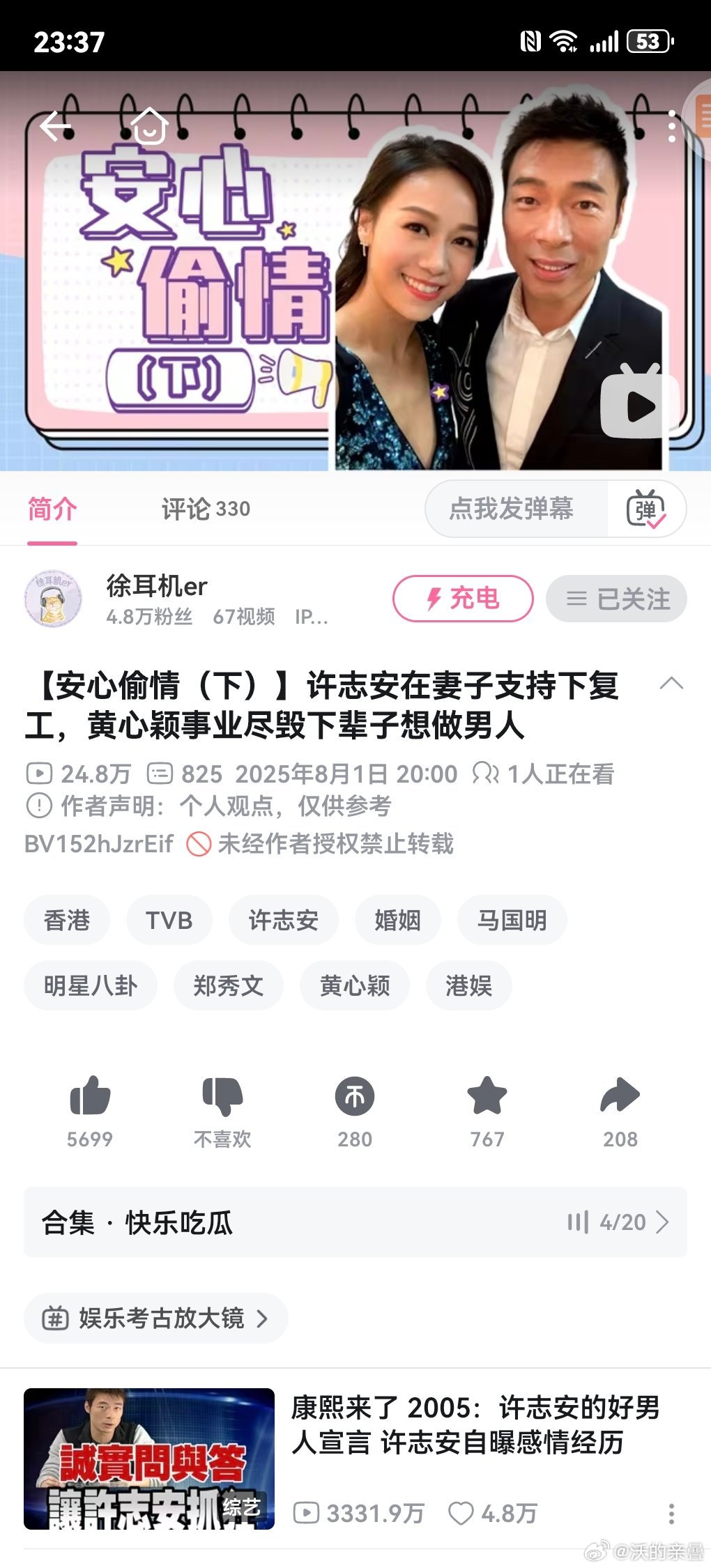Open the 合集 · 快乐吃瓜 collection
This screenshot has width=711, height=1568.
(x=355, y=1222)
